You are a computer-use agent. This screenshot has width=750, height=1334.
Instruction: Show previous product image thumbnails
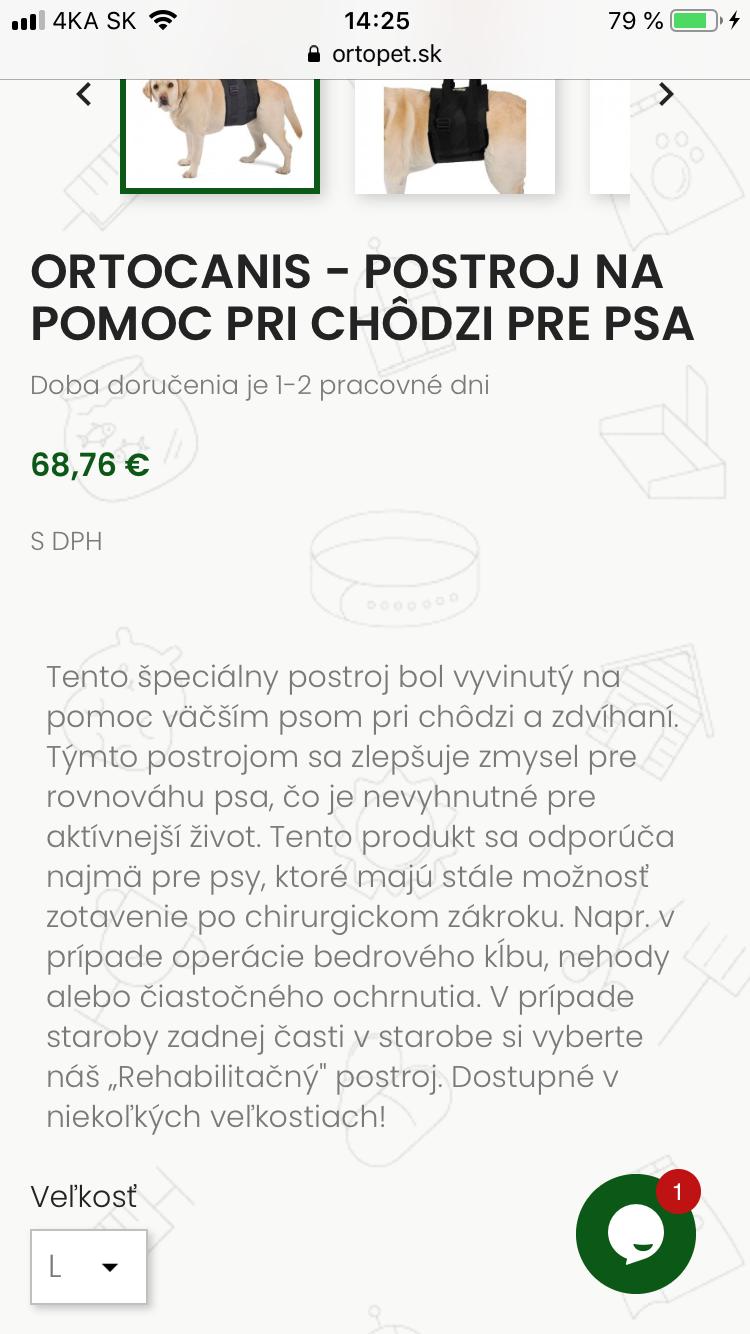click(84, 95)
